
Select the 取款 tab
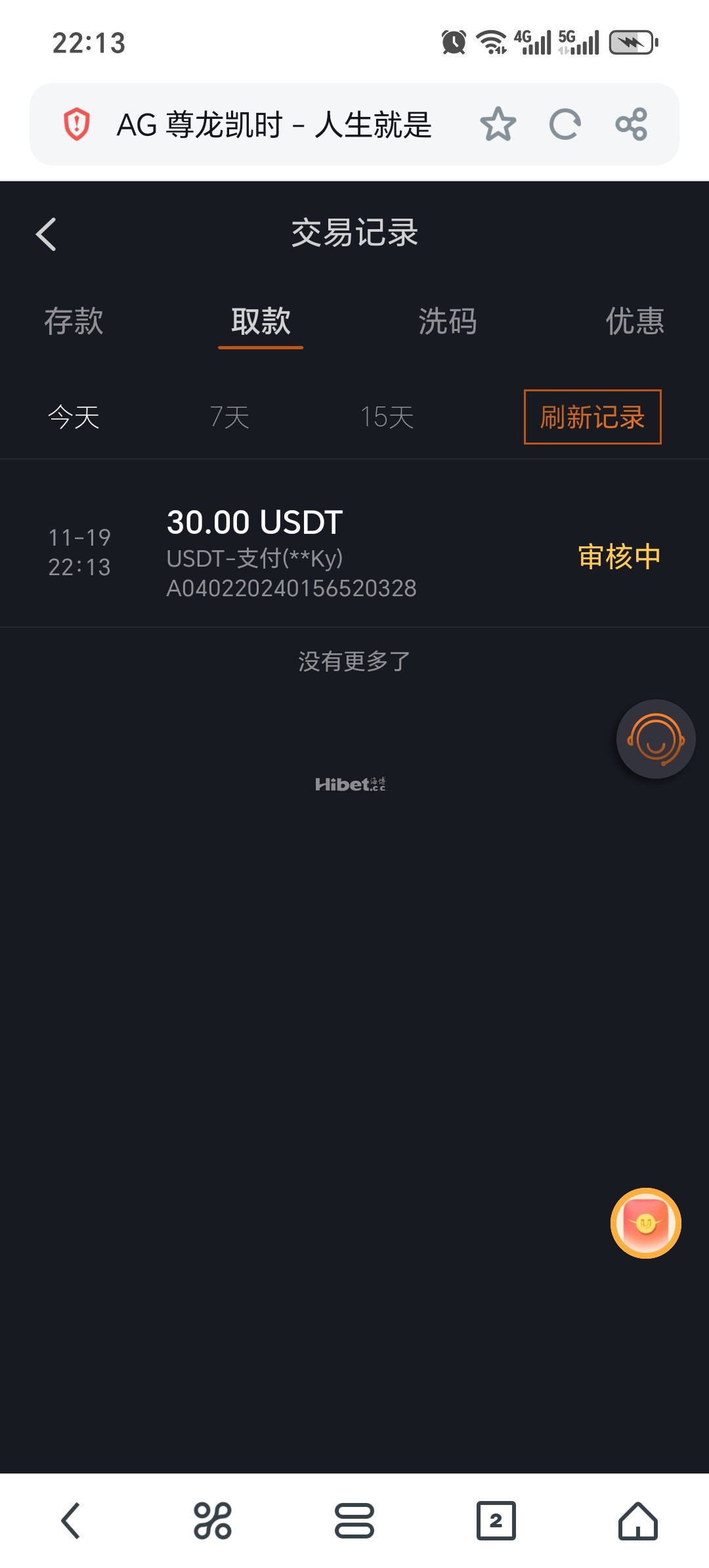(x=261, y=321)
